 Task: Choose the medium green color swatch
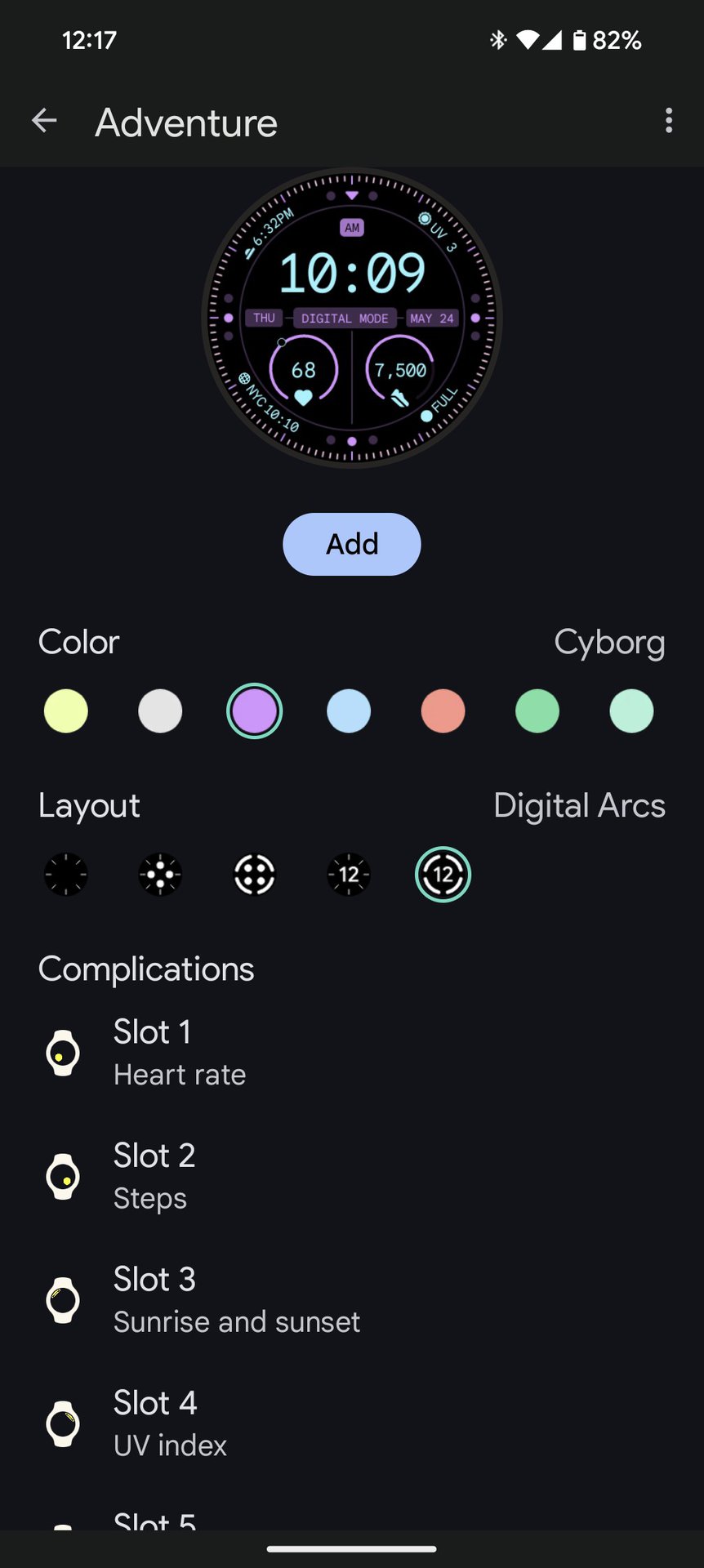(x=537, y=710)
